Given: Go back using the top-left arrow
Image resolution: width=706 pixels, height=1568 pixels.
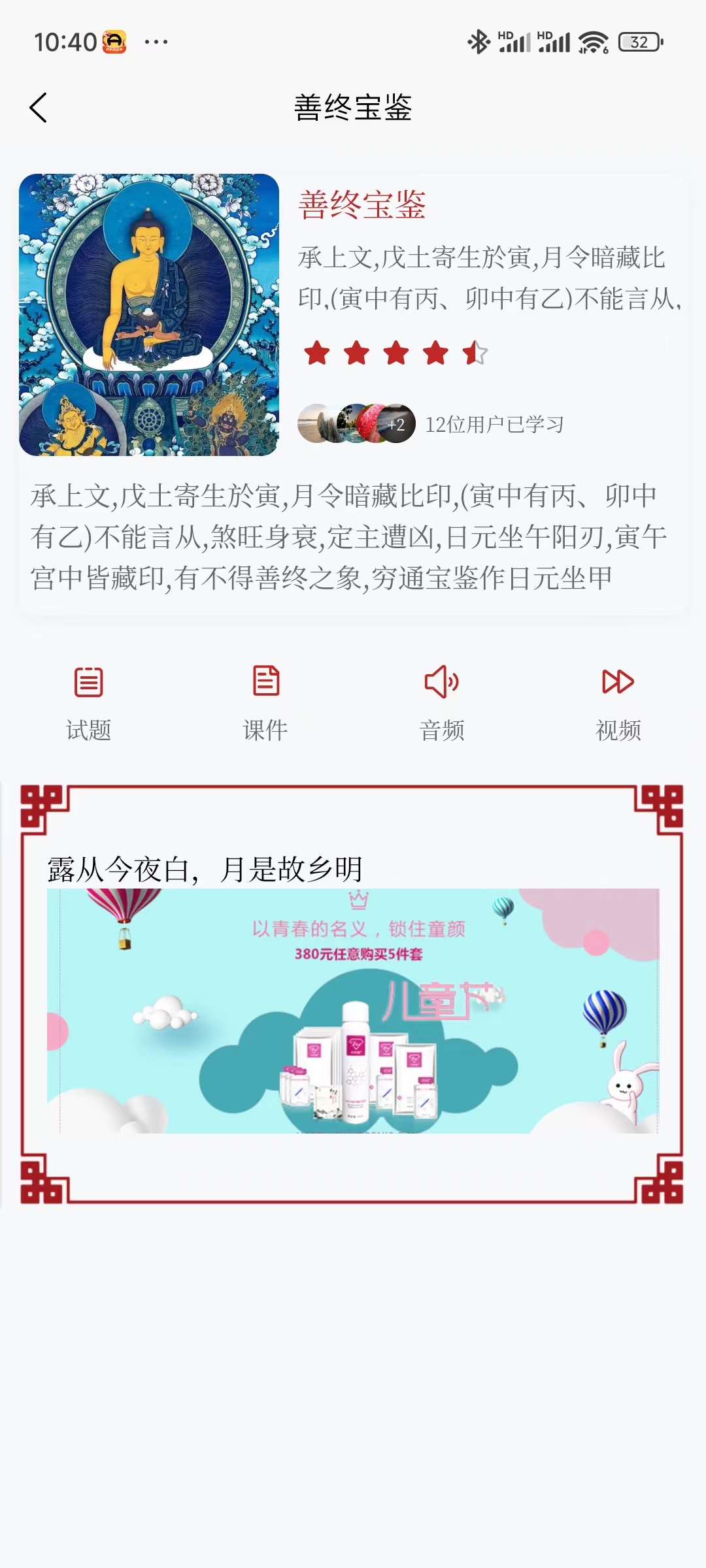Looking at the screenshot, I should pyautogui.click(x=39, y=108).
